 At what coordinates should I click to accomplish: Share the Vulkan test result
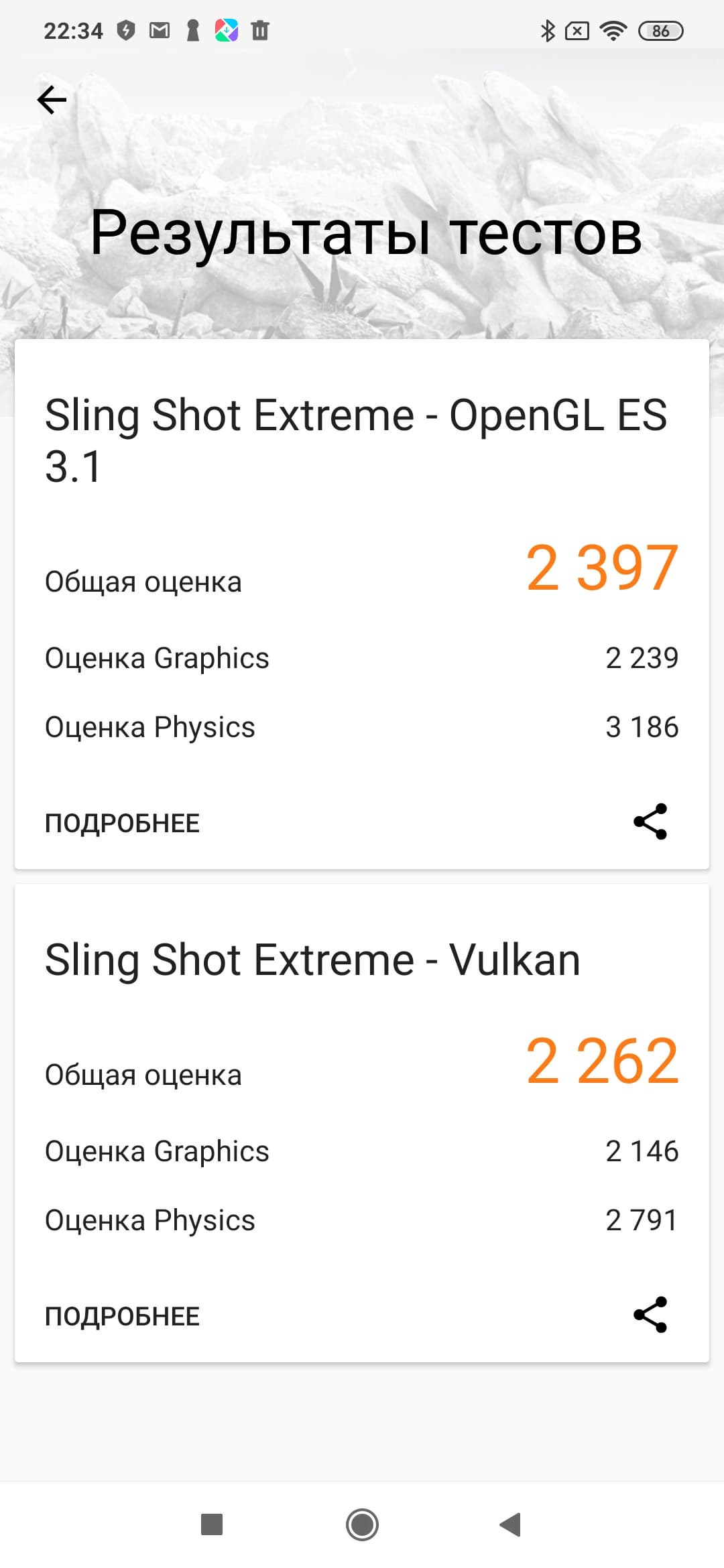(650, 1315)
